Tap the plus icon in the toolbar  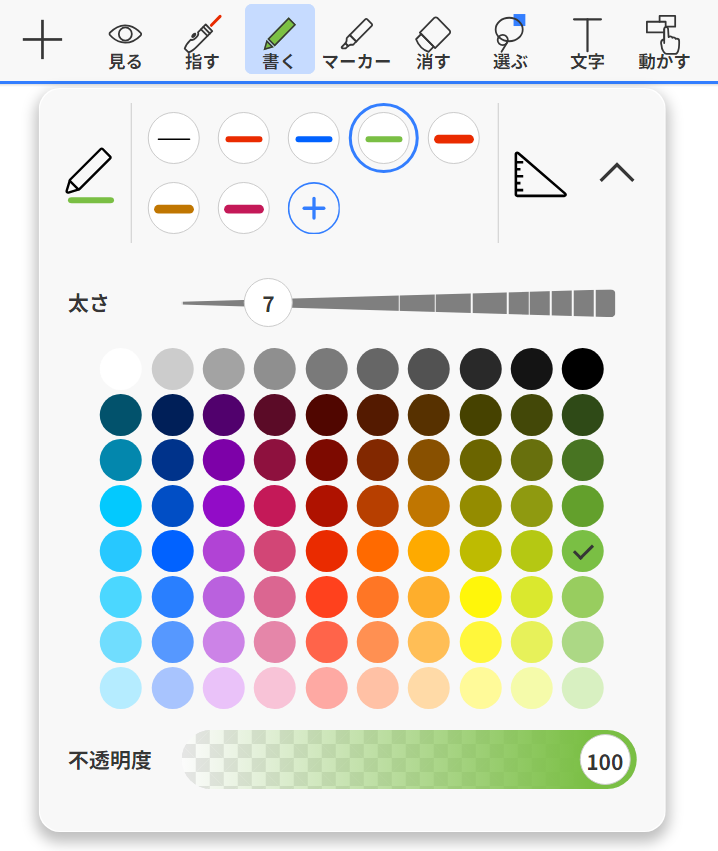(42, 41)
